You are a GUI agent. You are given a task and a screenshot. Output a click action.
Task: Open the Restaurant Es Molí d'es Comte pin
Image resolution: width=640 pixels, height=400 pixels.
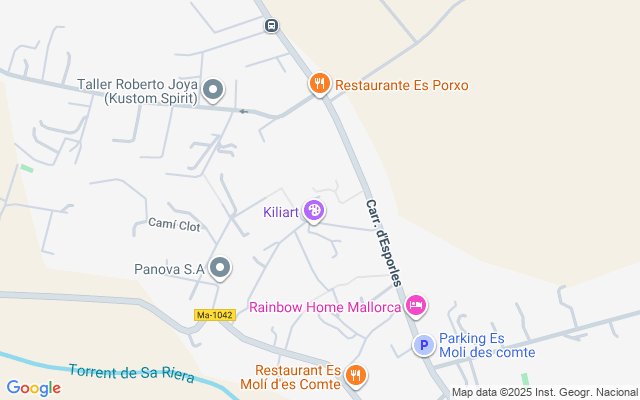356,375
